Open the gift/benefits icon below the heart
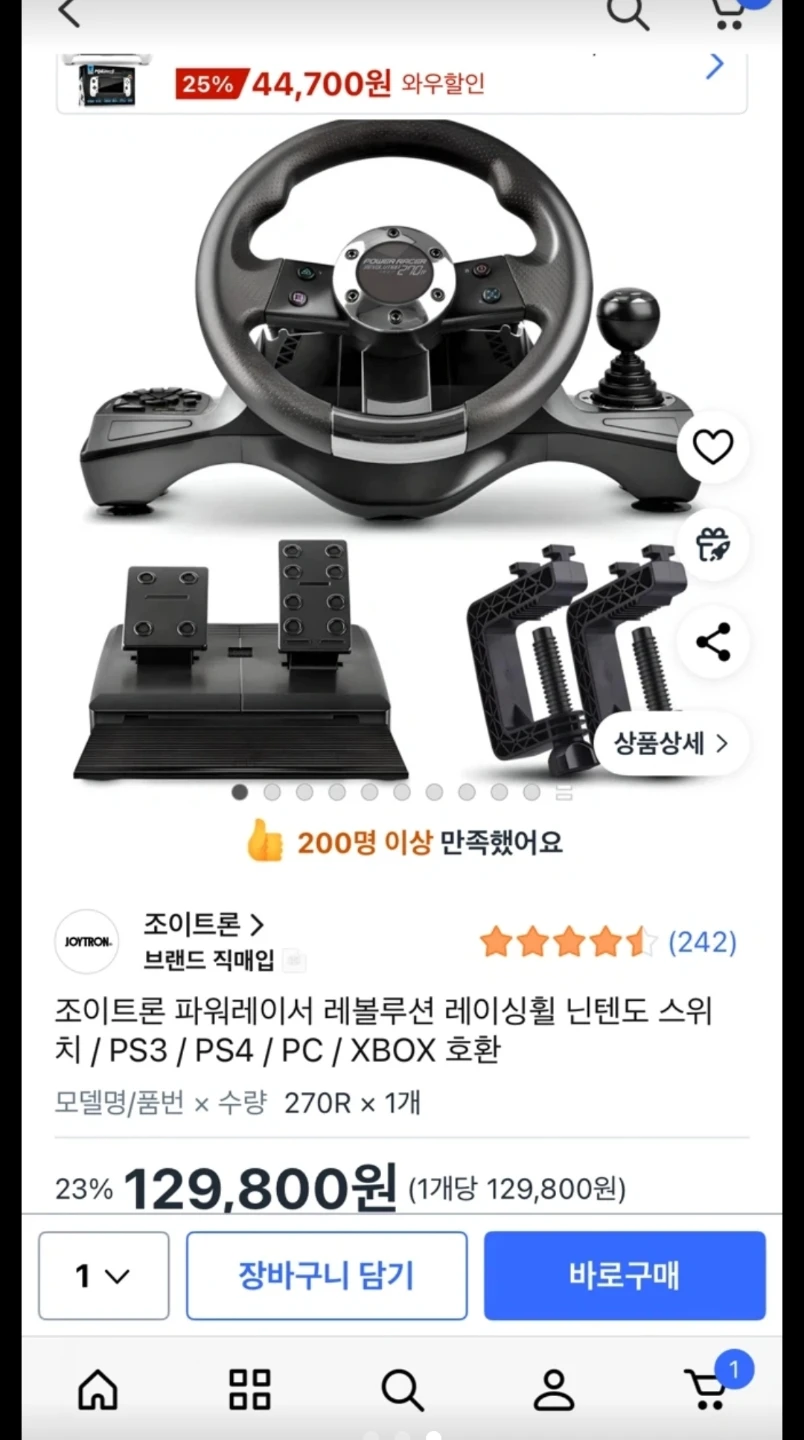The height and width of the screenshot is (1440, 804). pos(712,545)
